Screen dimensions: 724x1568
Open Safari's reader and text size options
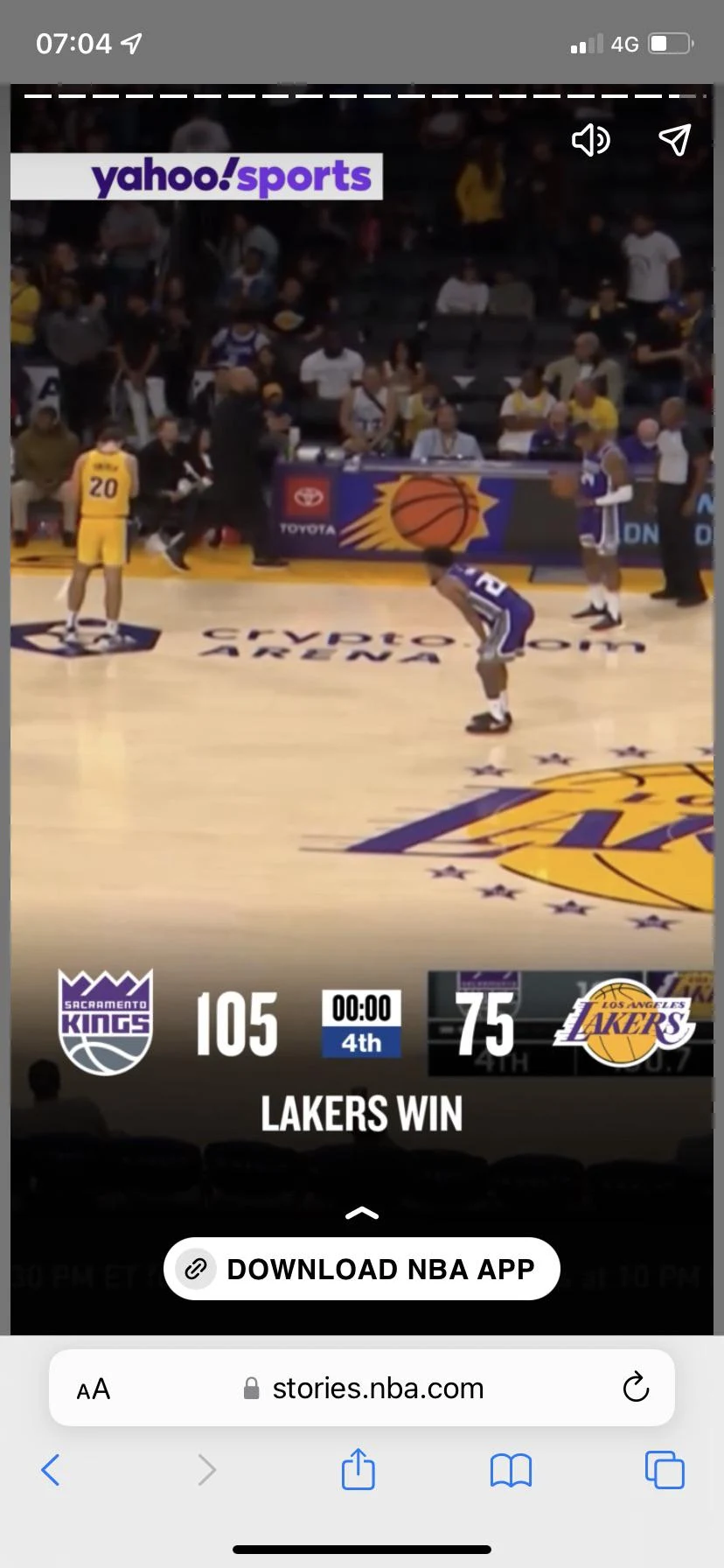94,1388
